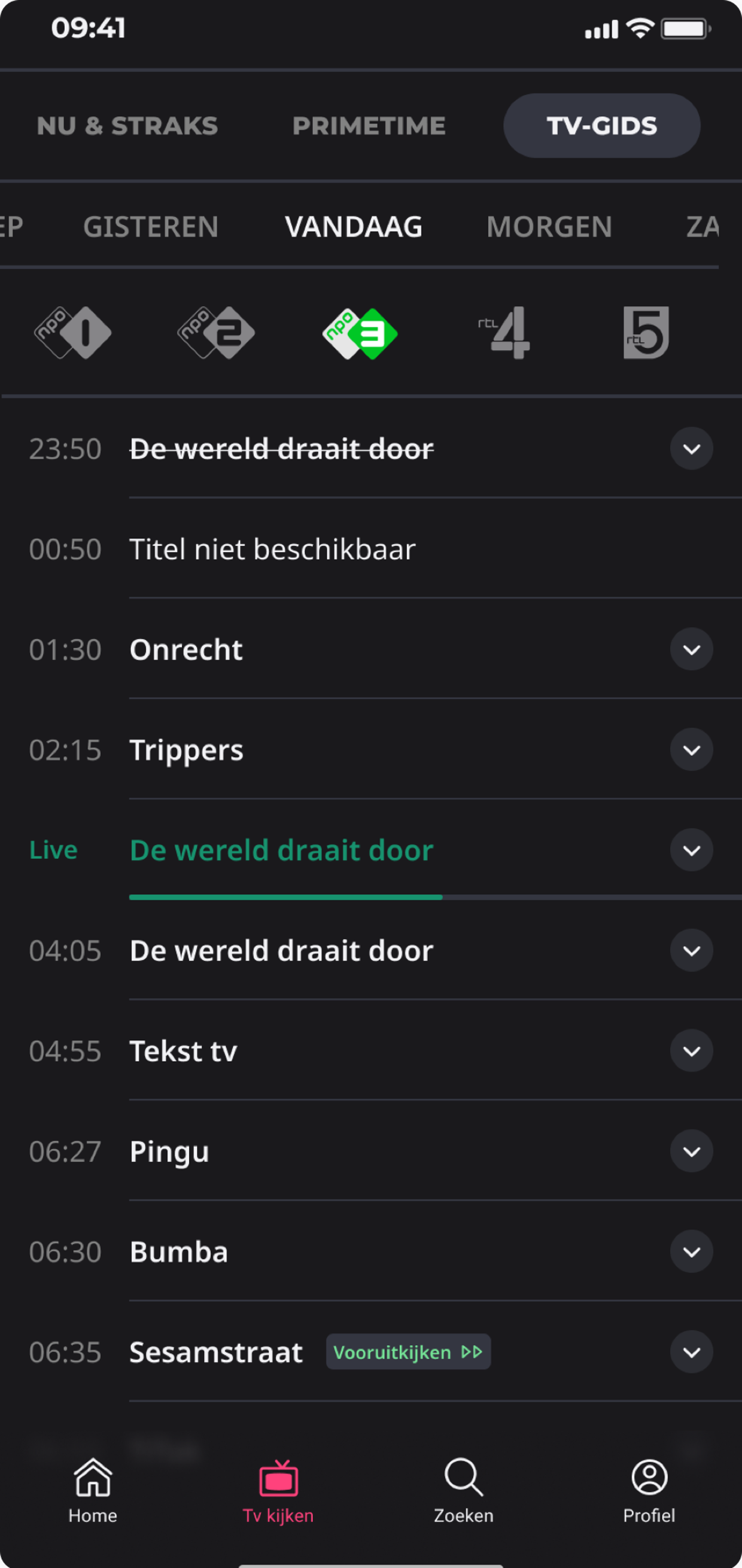Expand the Trippers programme details
The width and height of the screenshot is (742, 1568).
coord(692,750)
